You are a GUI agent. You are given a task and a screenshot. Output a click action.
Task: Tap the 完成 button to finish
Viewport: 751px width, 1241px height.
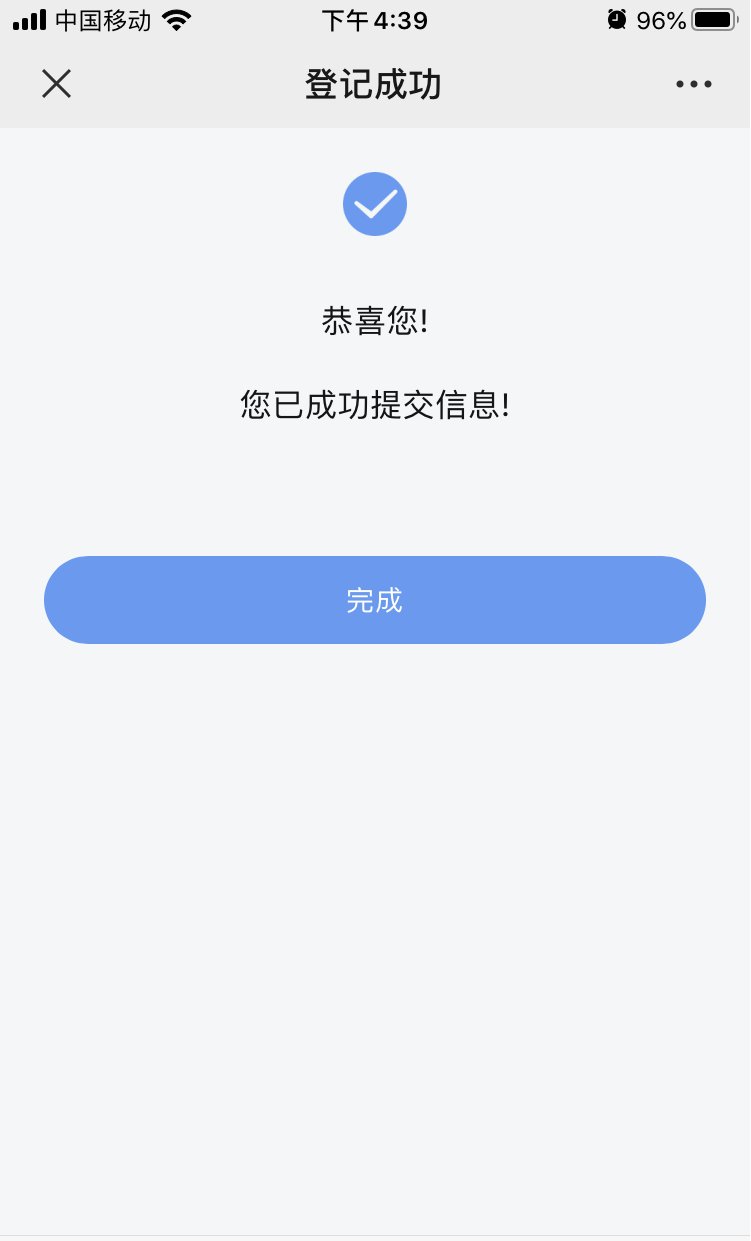(375, 600)
